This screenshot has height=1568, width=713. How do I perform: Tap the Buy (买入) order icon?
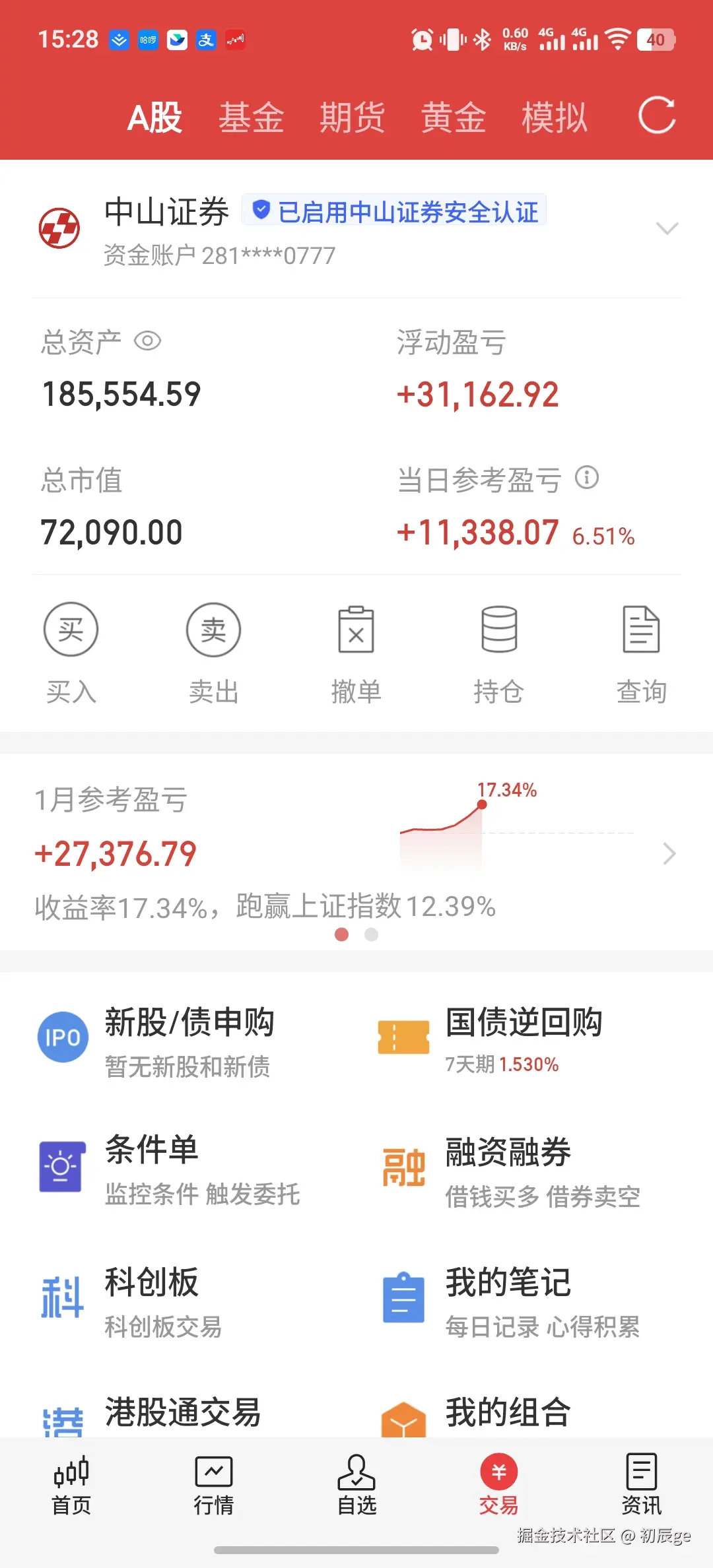pyautogui.click(x=71, y=629)
